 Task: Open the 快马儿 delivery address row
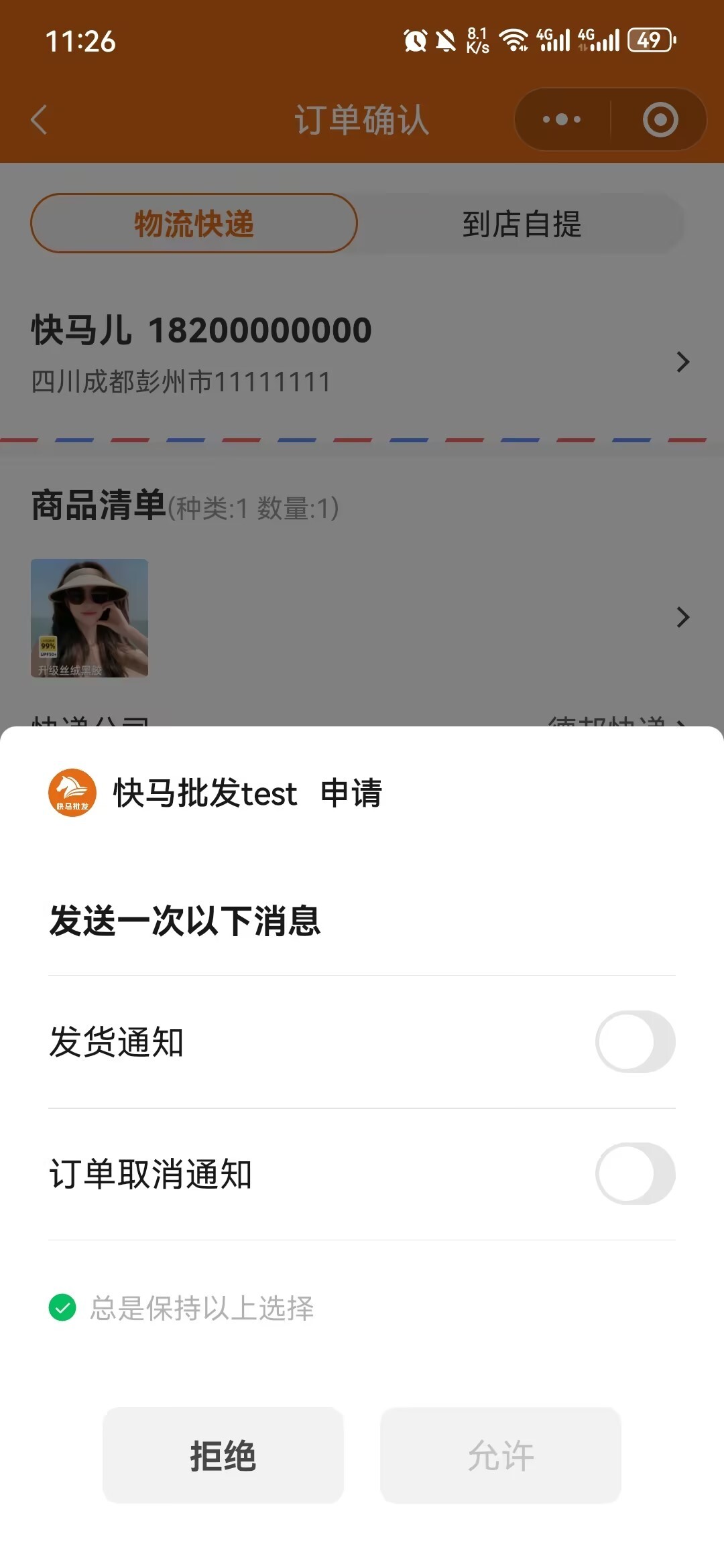point(361,355)
